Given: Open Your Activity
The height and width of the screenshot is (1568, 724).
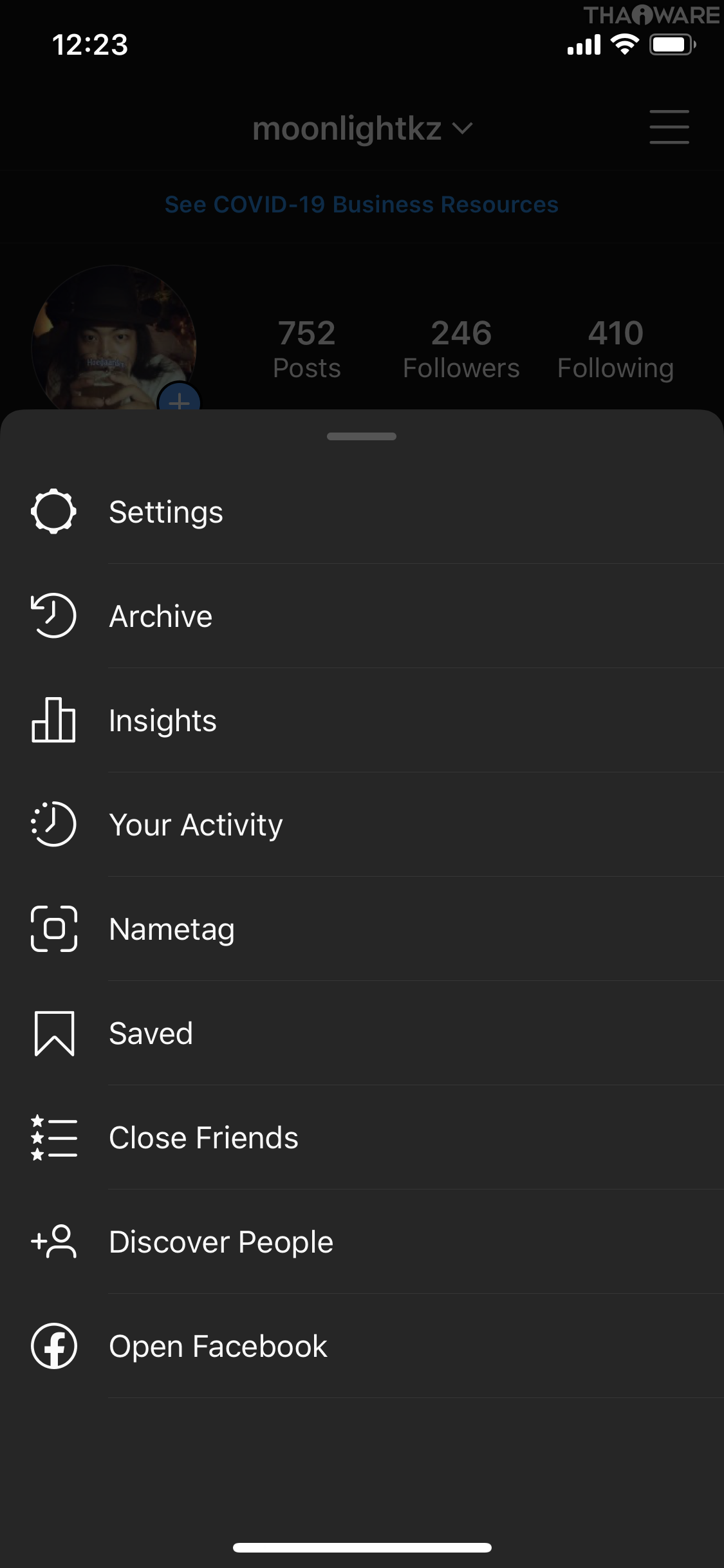Looking at the screenshot, I should 196,825.
